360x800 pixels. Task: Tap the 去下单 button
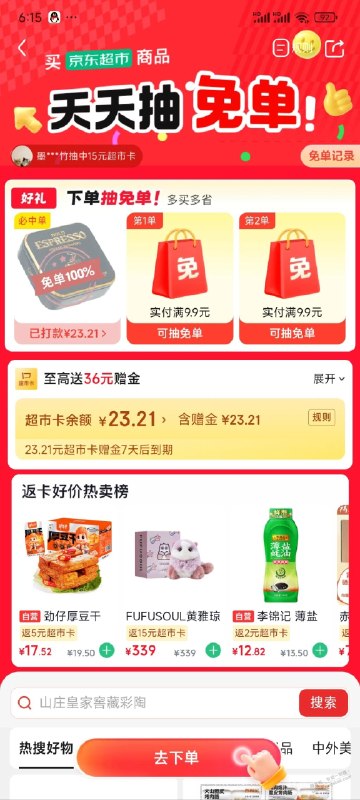(176, 758)
